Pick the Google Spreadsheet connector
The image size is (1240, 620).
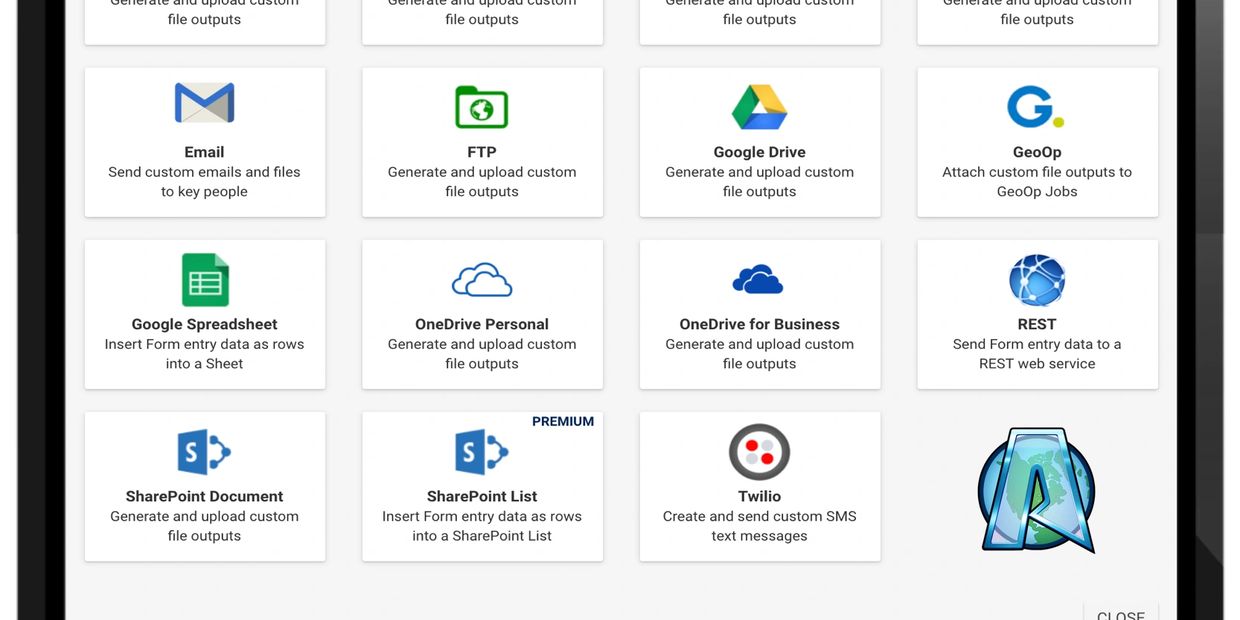tap(204, 314)
